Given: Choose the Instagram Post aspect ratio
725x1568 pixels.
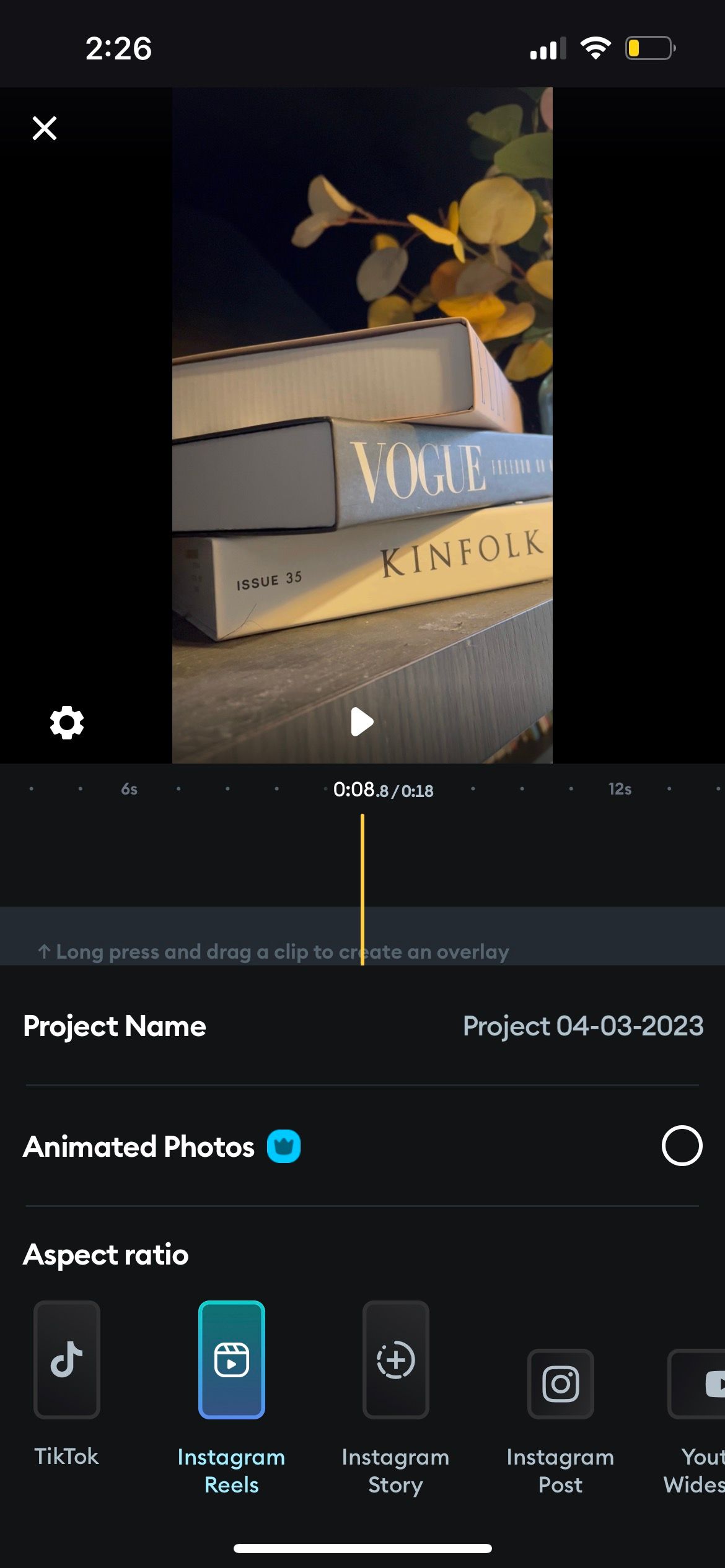Looking at the screenshot, I should pyautogui.click(x=560, y=1383).
